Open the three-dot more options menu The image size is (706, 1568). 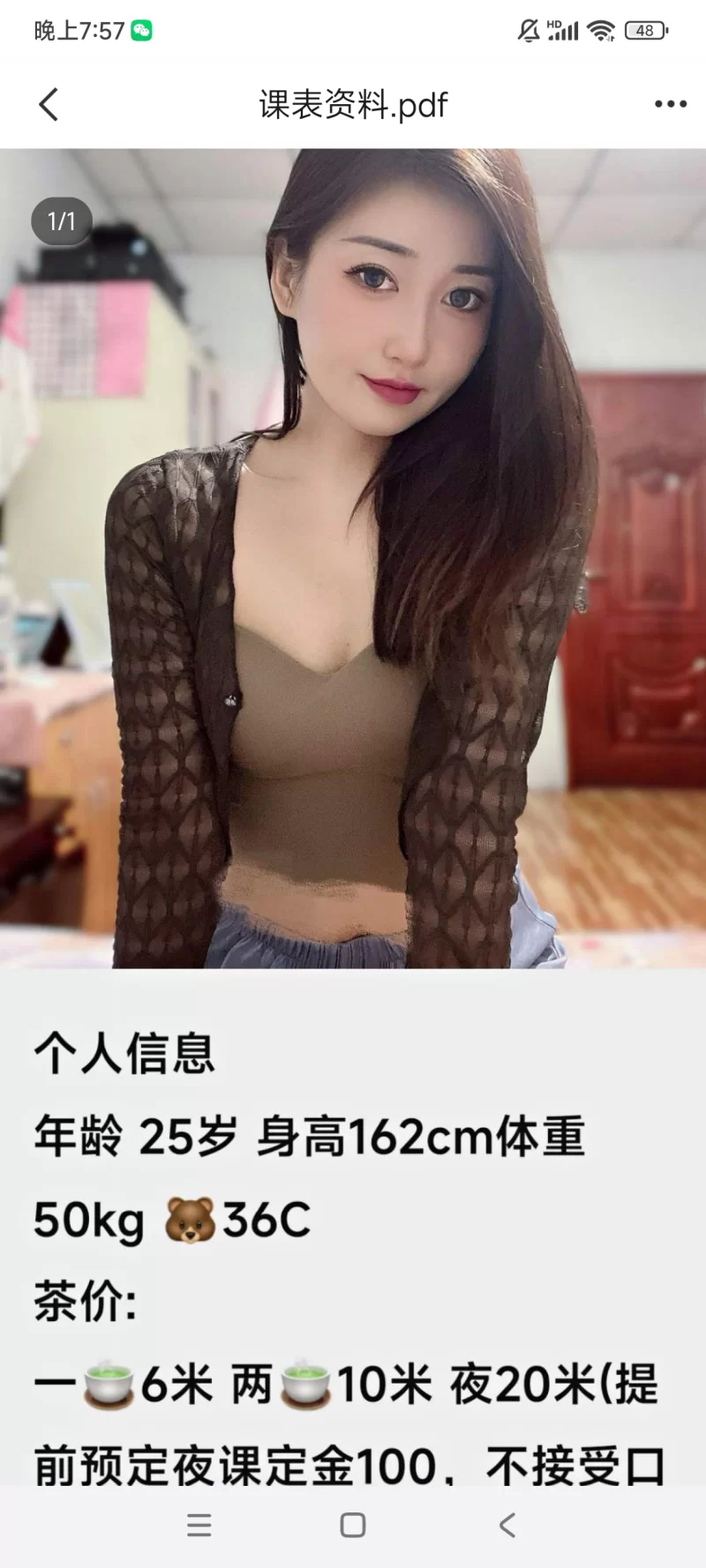(x=670, y=104)
